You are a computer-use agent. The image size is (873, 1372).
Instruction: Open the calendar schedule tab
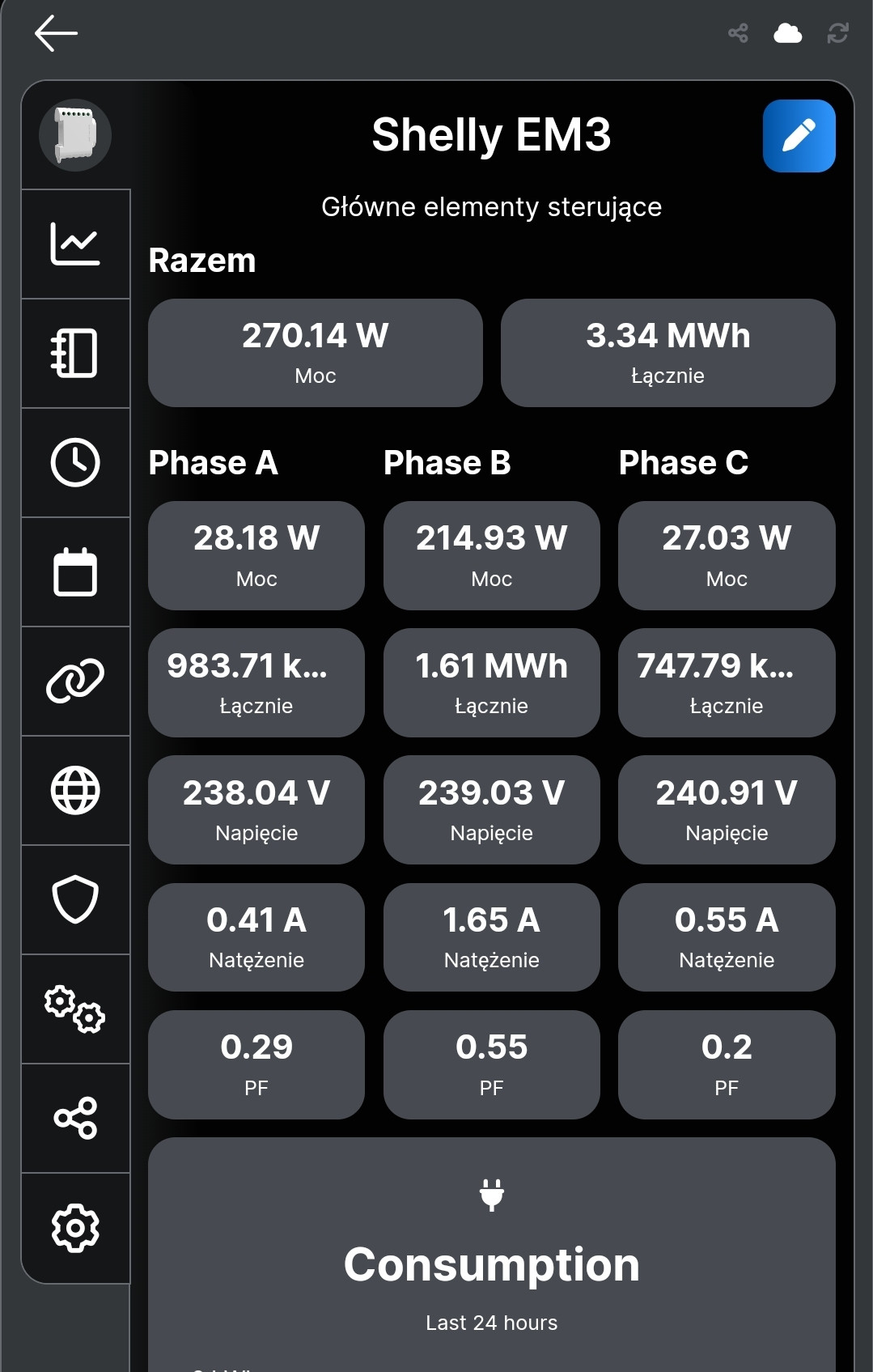coord(75,572)
